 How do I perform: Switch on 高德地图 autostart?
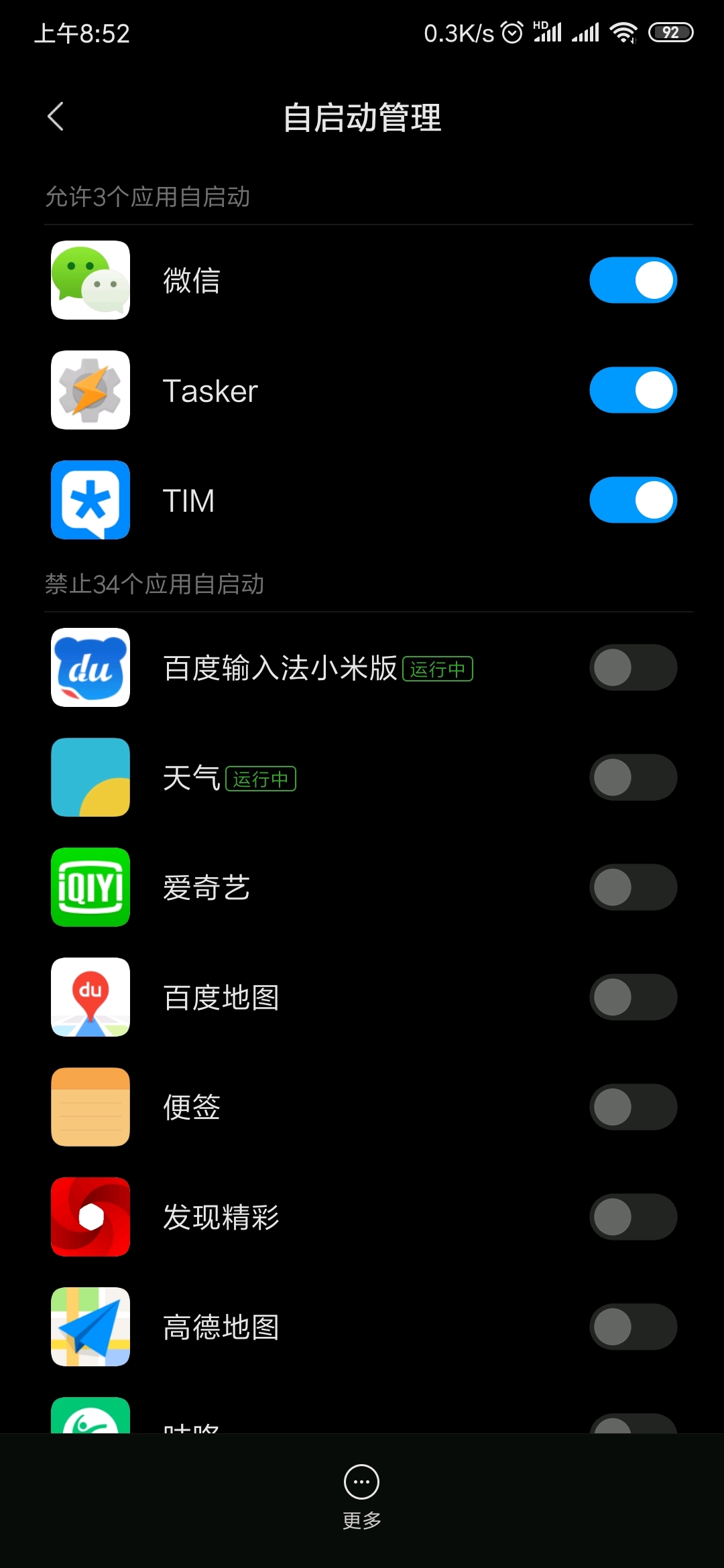pyautogui.click(x=633, y=1327)
